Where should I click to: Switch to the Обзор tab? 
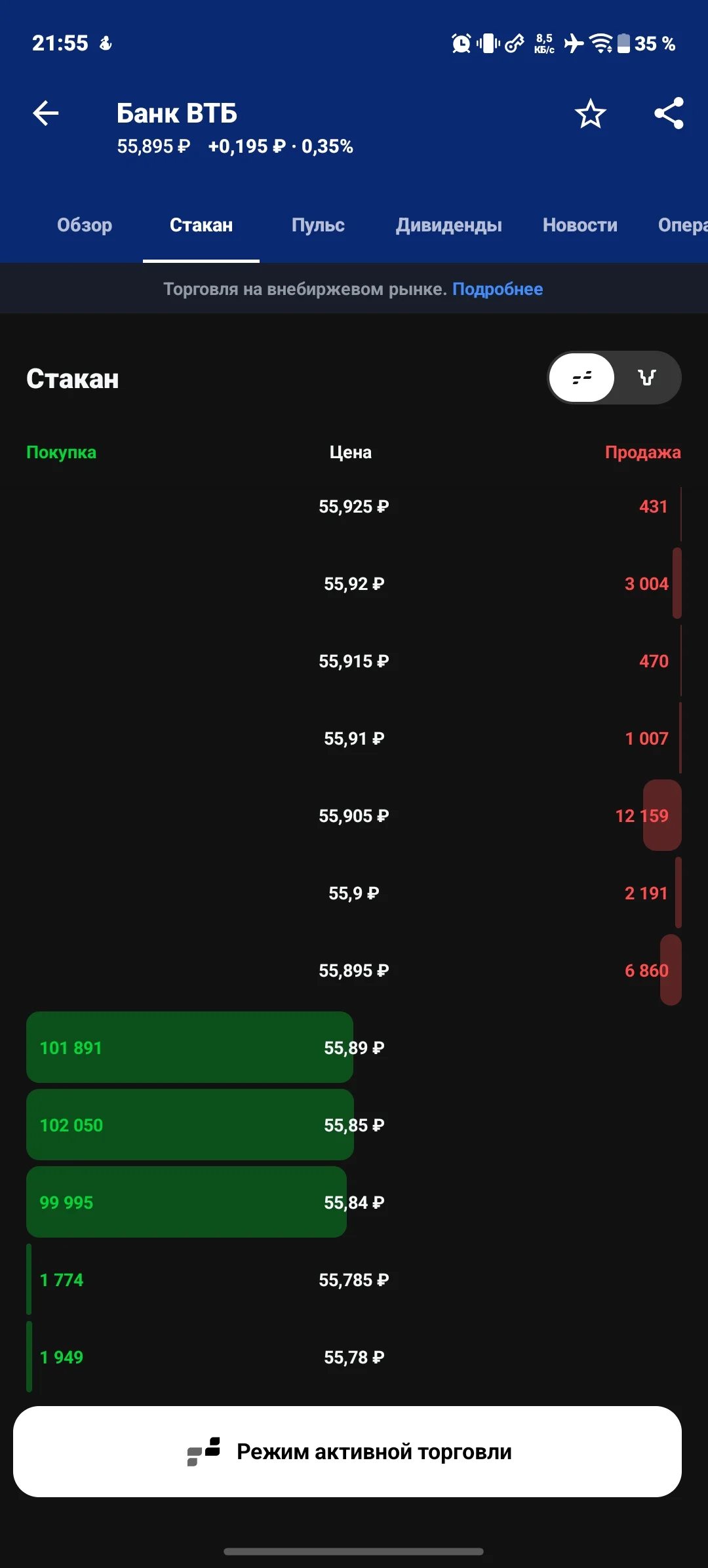pos(85,225)
